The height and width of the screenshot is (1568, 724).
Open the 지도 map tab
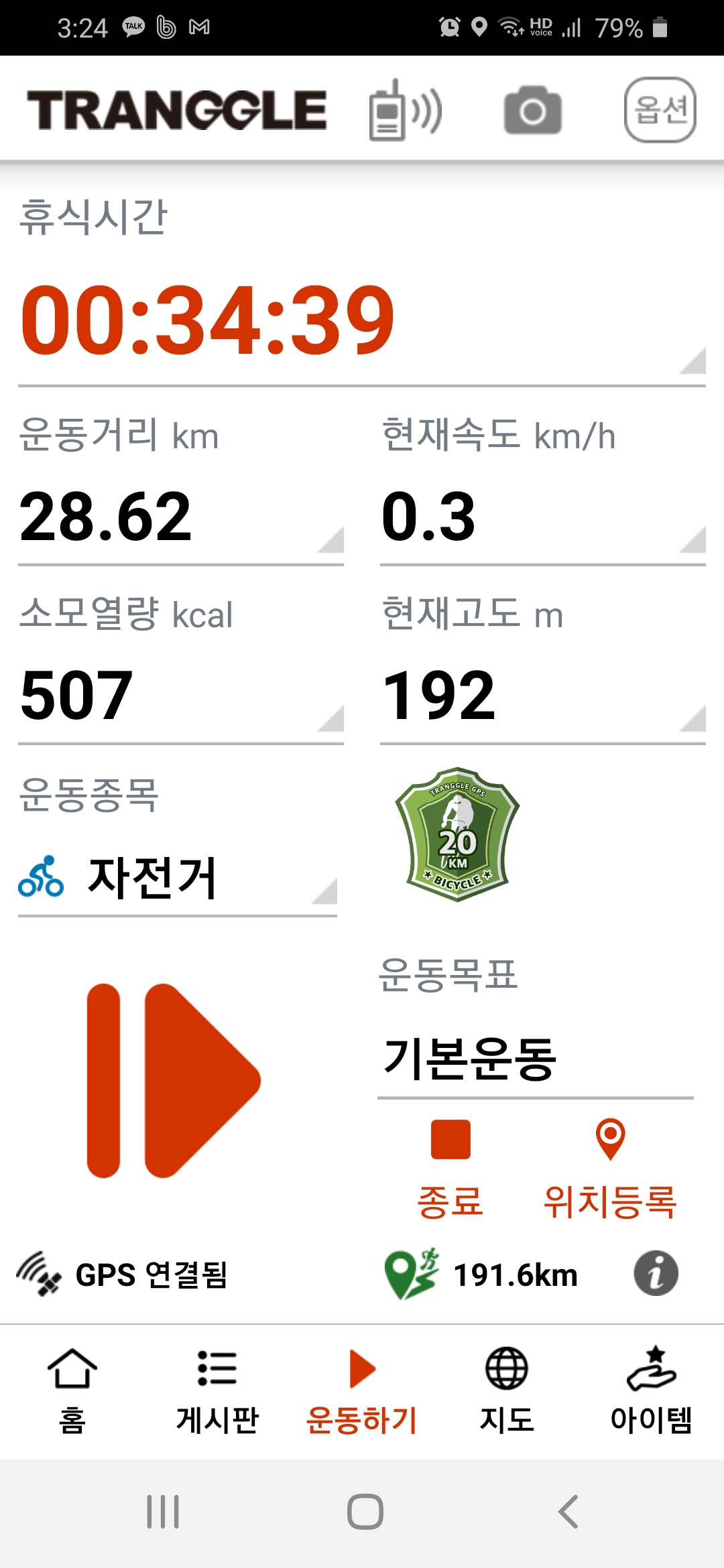pos(507,1390)
